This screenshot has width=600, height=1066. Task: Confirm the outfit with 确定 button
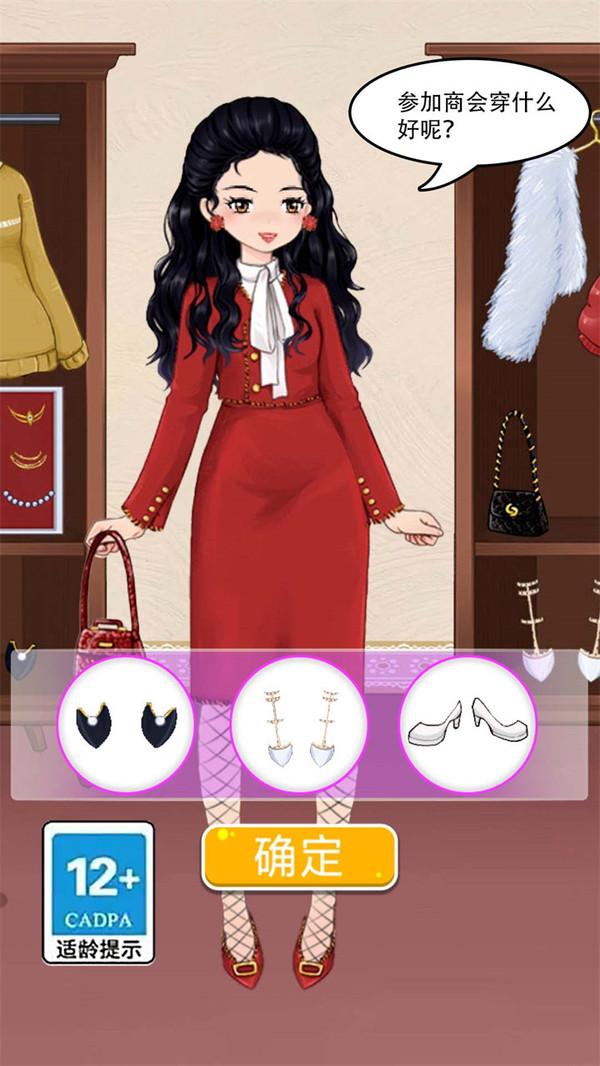click(299, 857)
